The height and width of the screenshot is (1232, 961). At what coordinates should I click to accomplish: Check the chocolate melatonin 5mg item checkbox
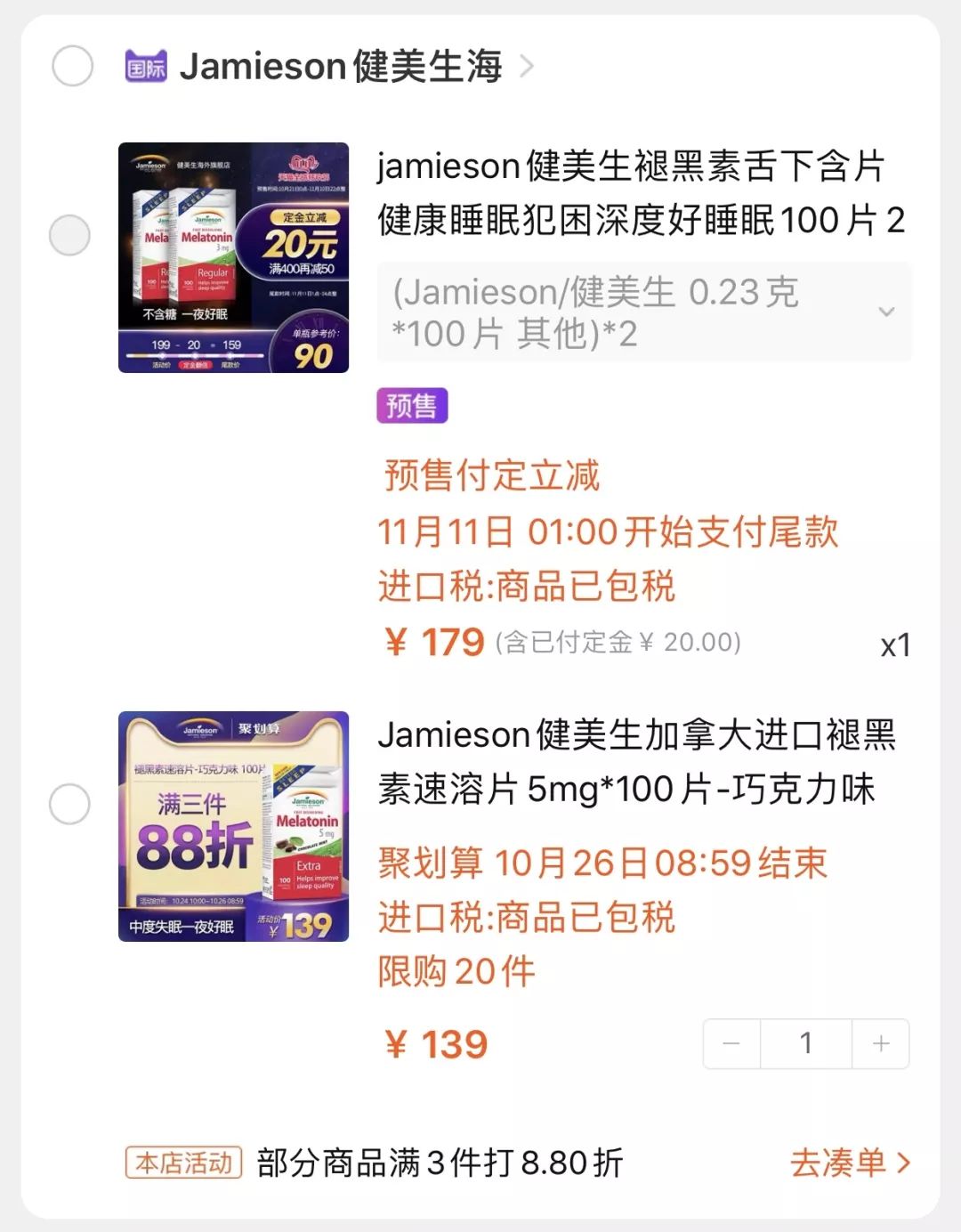point(69,803)
